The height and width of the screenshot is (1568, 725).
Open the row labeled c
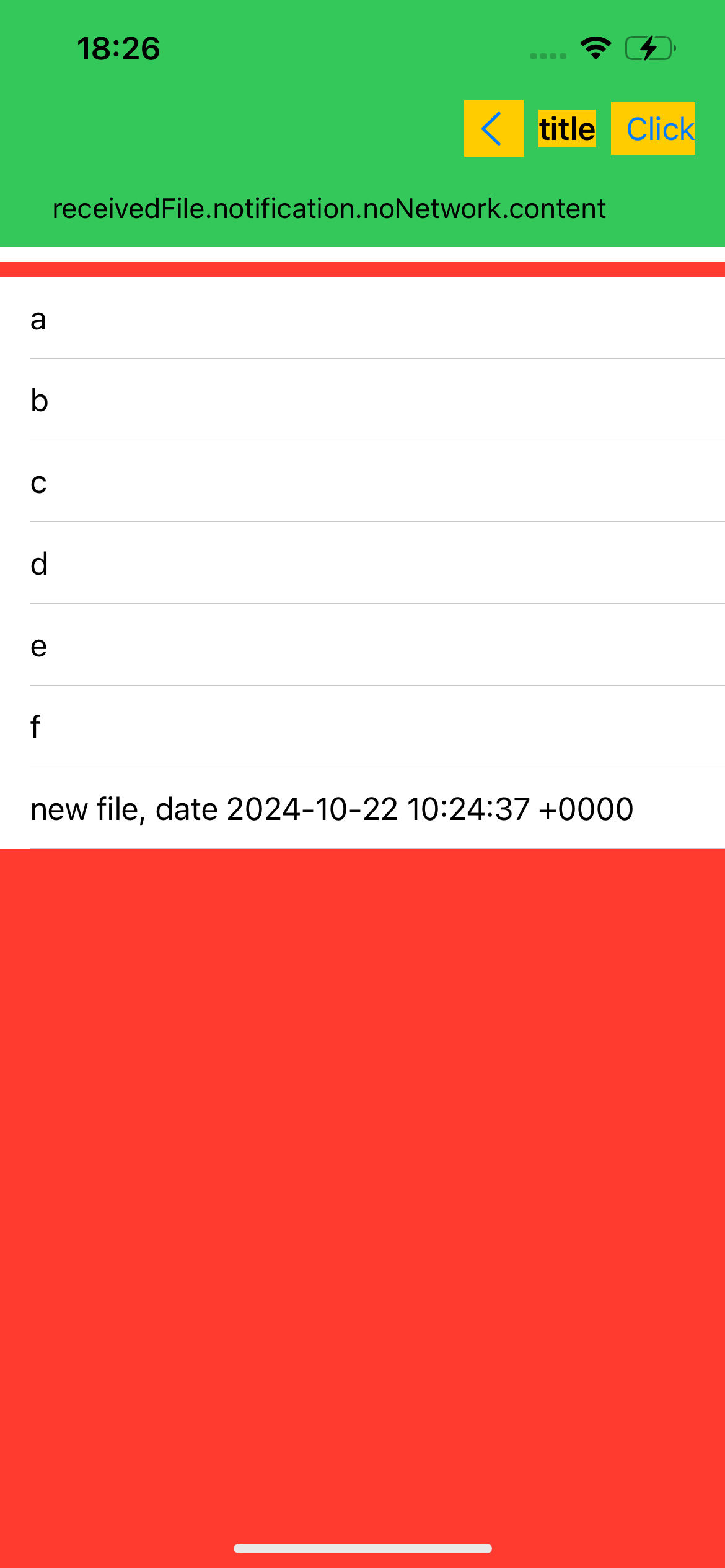[x=362, y=481]
